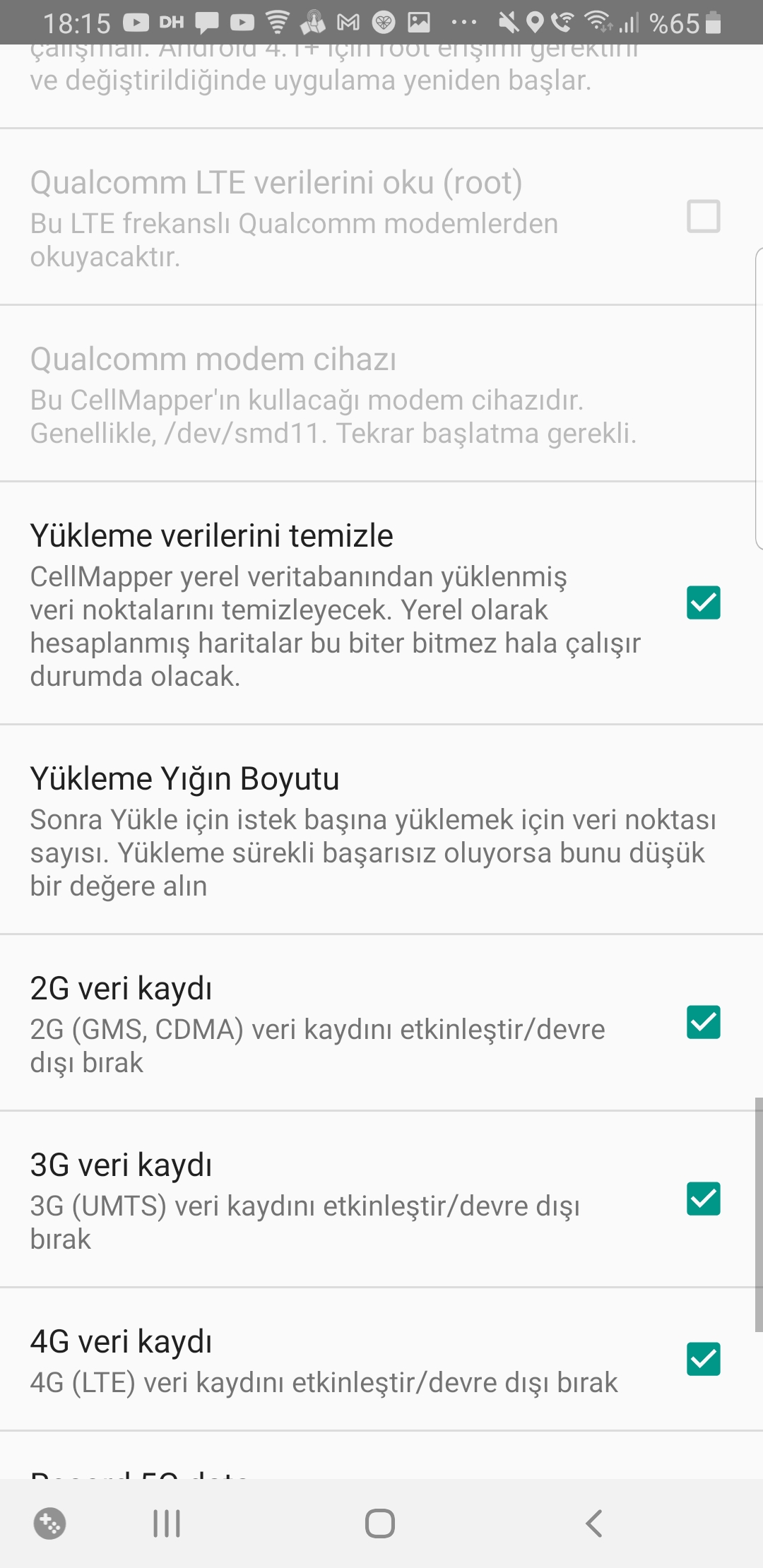Tap the home button in navigation bar
The width and height of the screenshot is (763, 1568).
380,1524
